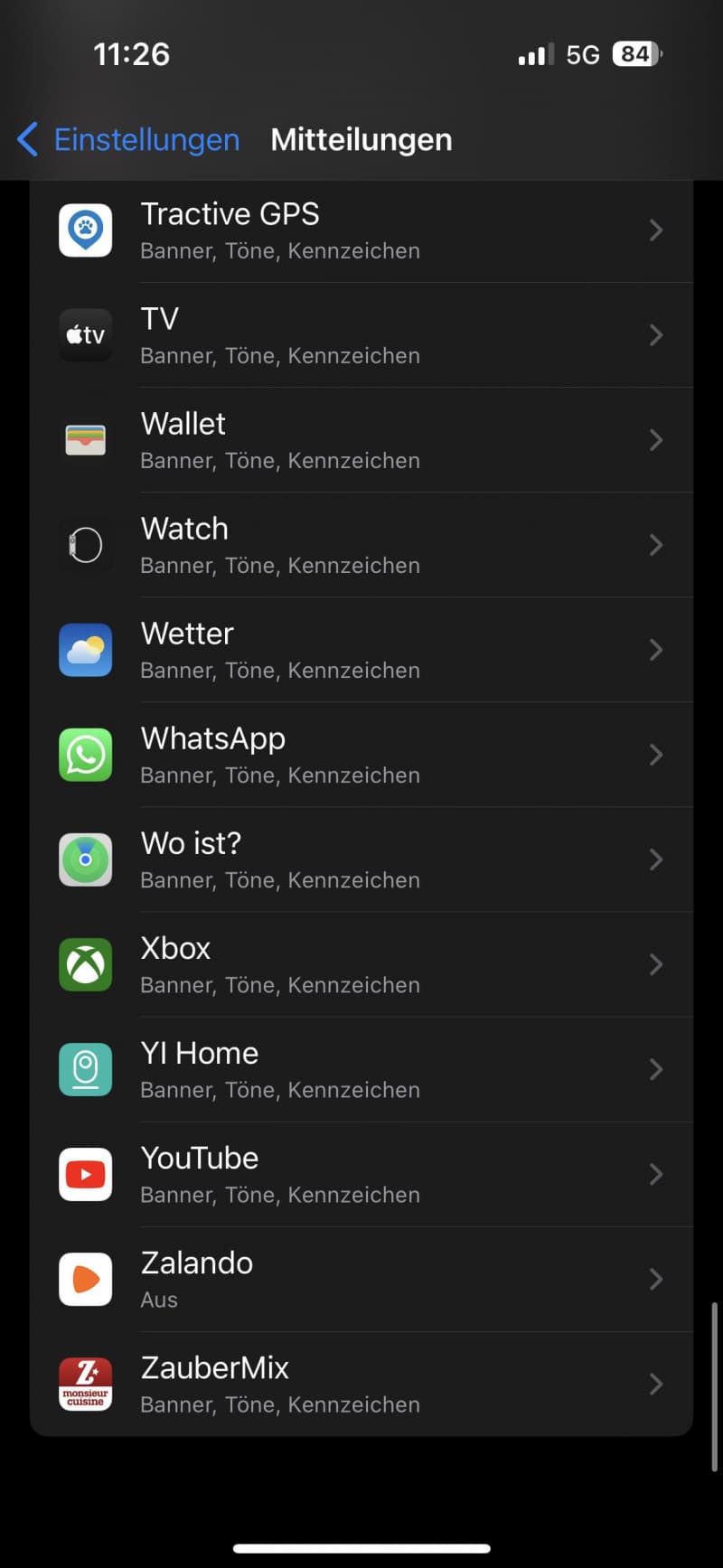Go back to Einstellungen
723x1568 pixels.
click(128, 139)
